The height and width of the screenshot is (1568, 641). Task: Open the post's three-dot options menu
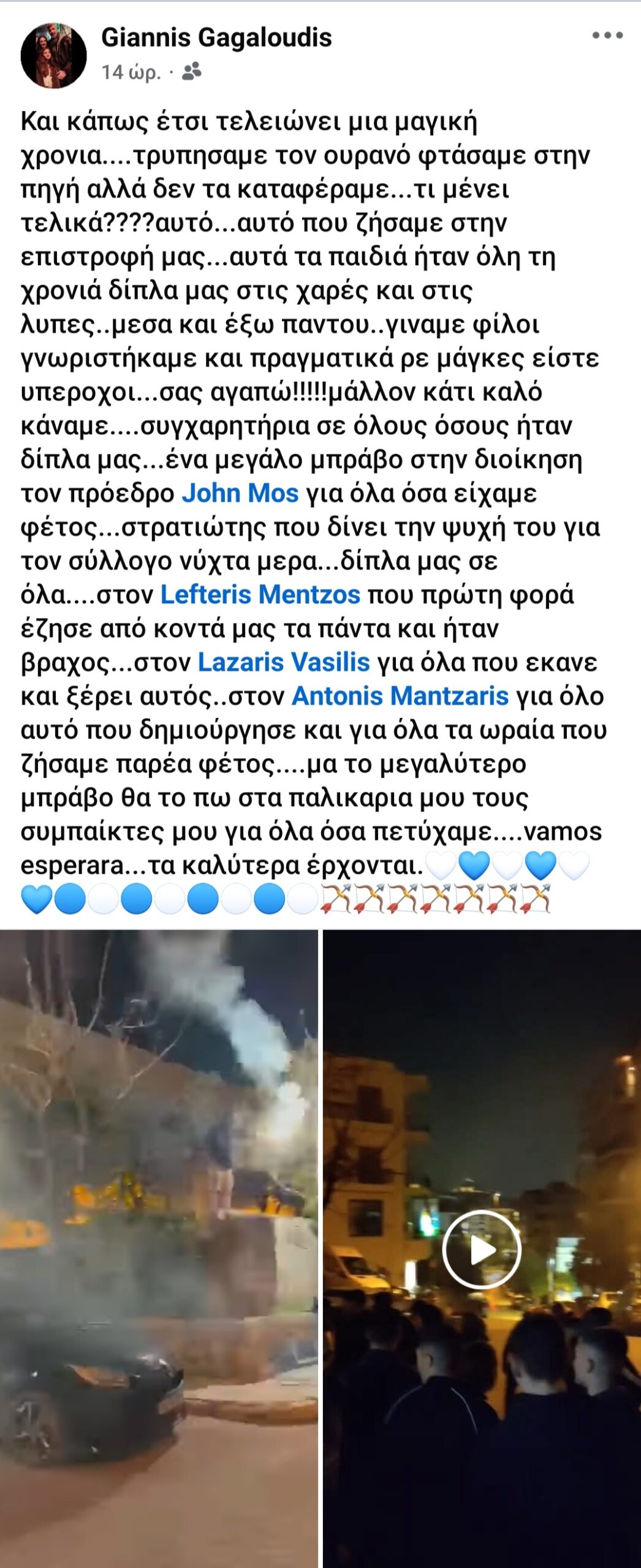pos(607,36)
